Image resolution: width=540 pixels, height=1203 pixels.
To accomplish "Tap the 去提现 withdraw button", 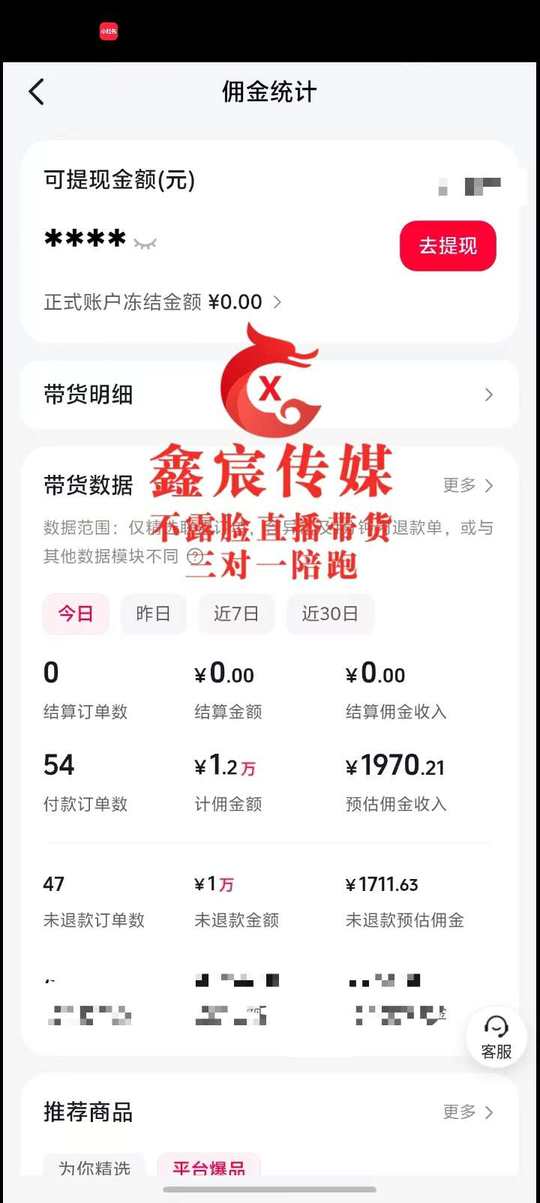I will point(448,246).
